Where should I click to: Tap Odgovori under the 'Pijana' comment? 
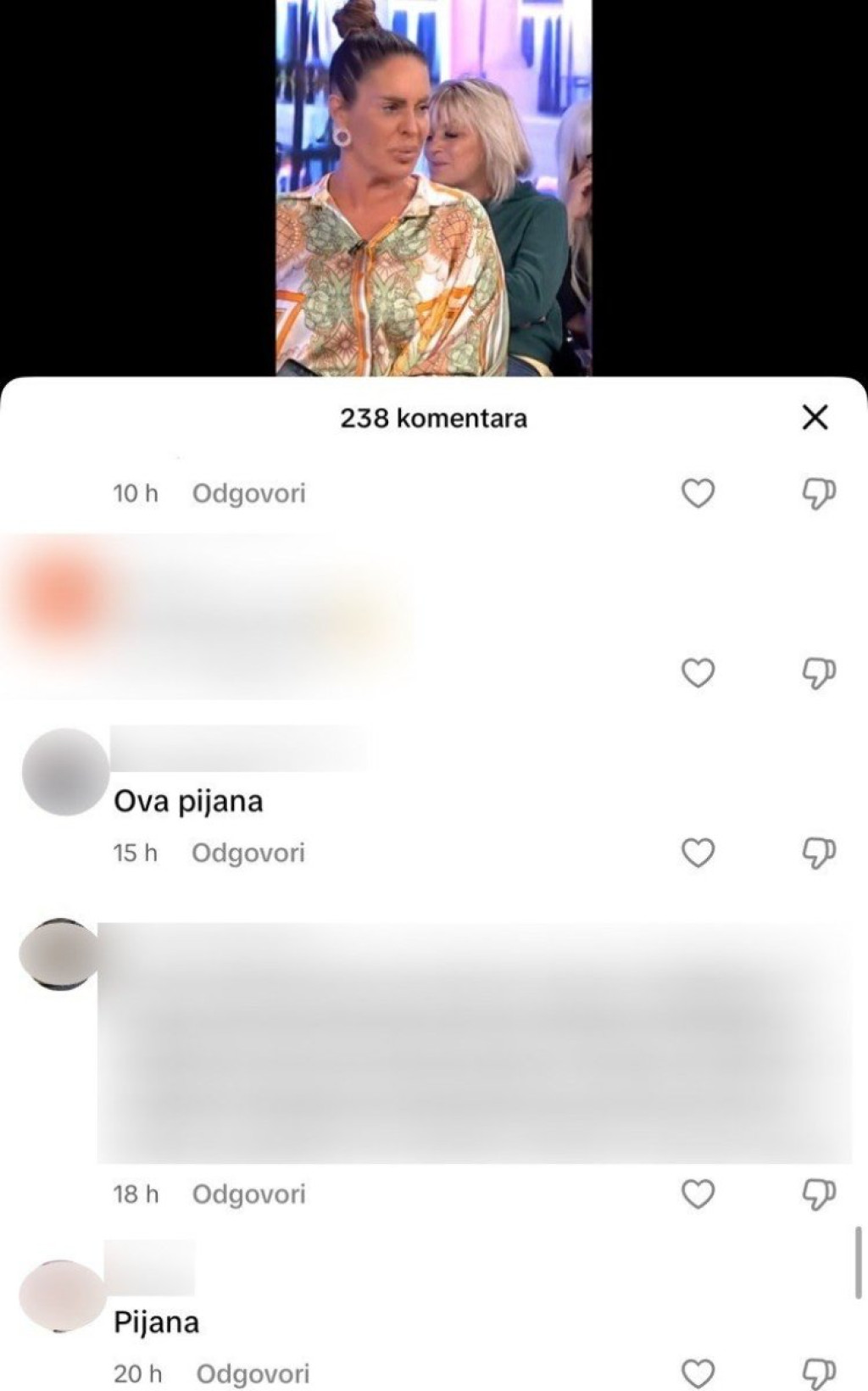point(253,1373)
